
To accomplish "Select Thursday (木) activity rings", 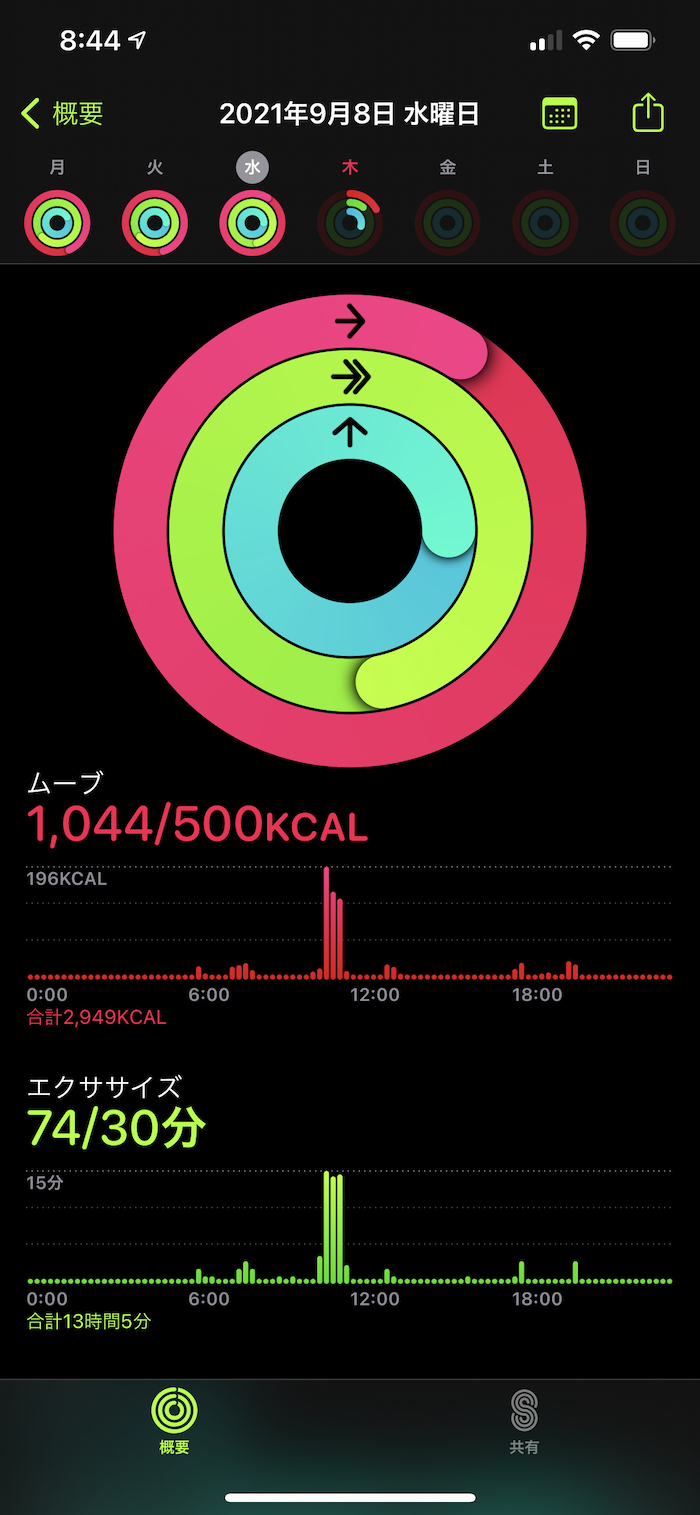I will [349, 222].
